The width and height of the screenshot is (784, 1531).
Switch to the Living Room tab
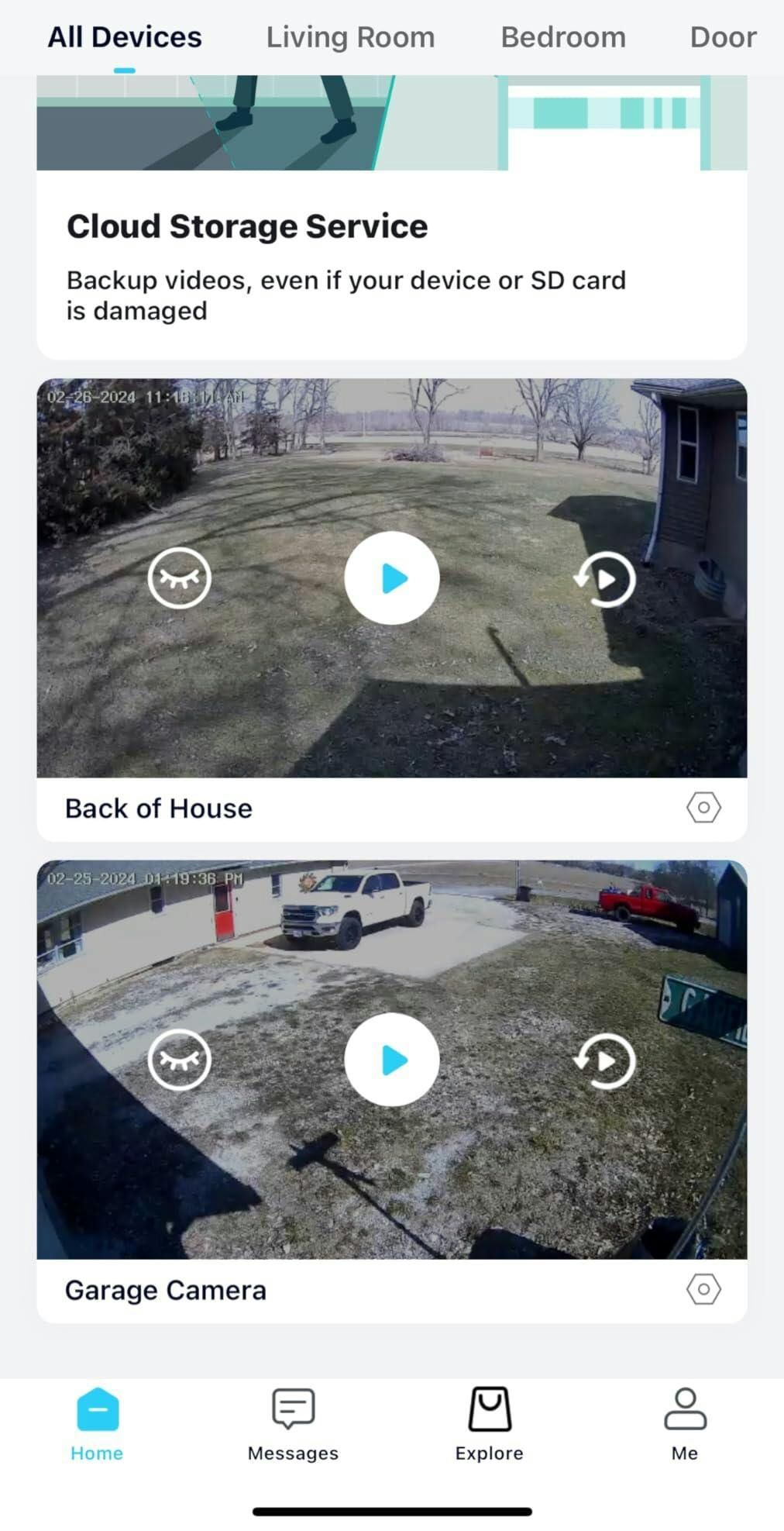(x=350, y=37)
